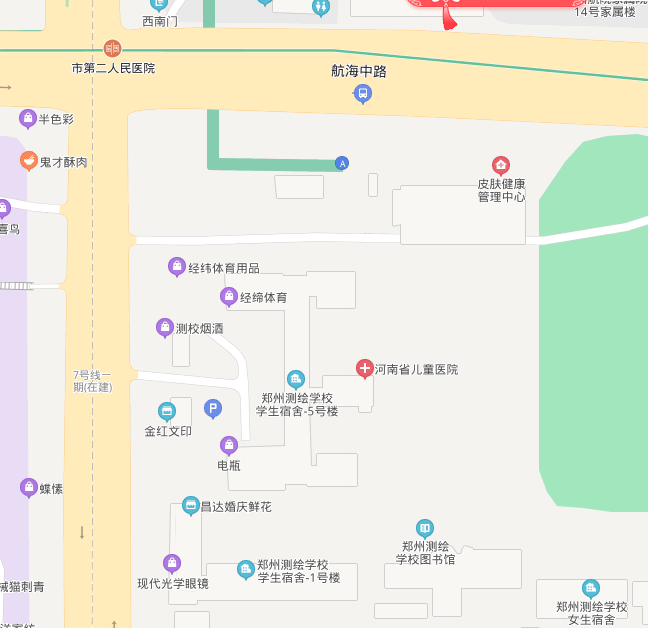Select the 河南省儿童医院 hospital marker

click(366, 369)
